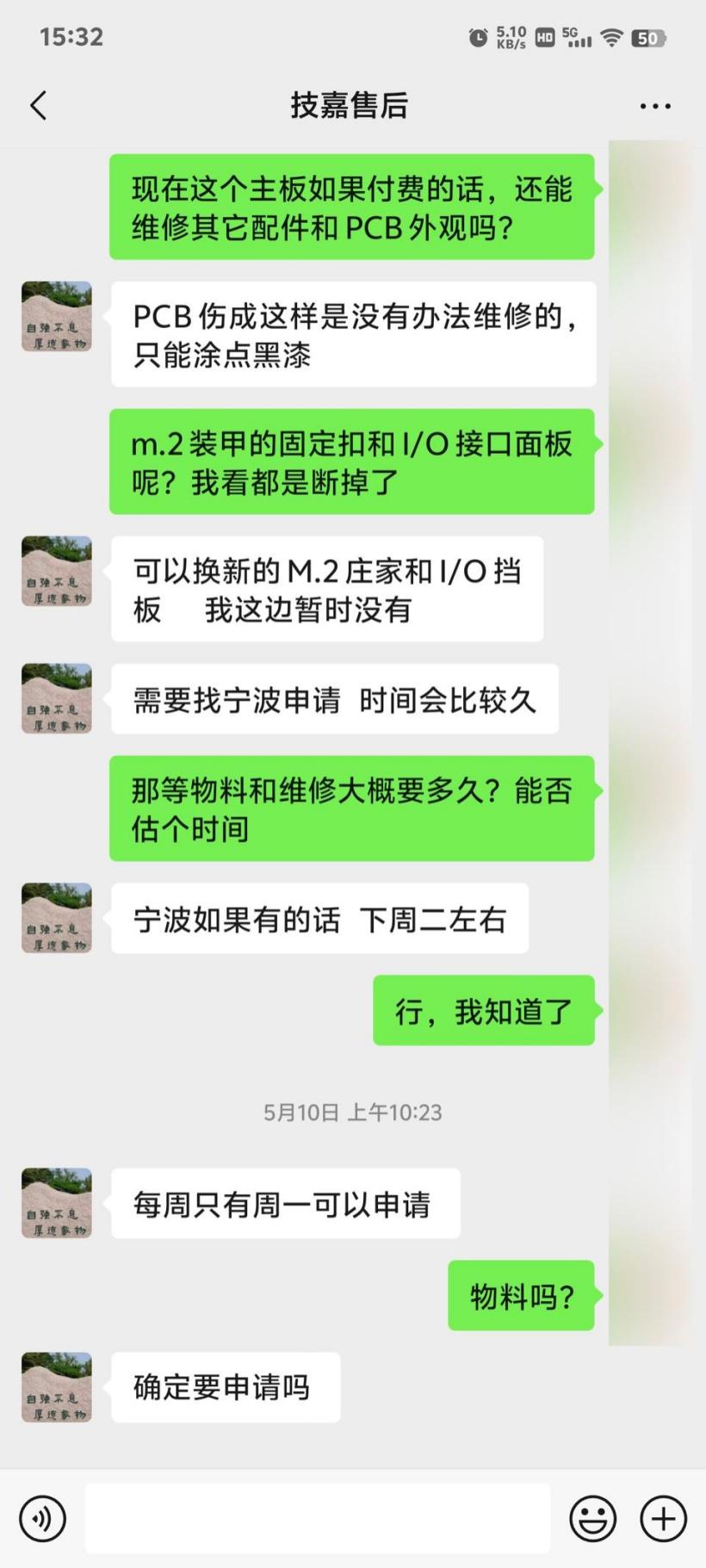The image size is (706, 1568).
Task: Tap the avatar beside 确定要申请吗 message
Action: (x=57, y=1386)
